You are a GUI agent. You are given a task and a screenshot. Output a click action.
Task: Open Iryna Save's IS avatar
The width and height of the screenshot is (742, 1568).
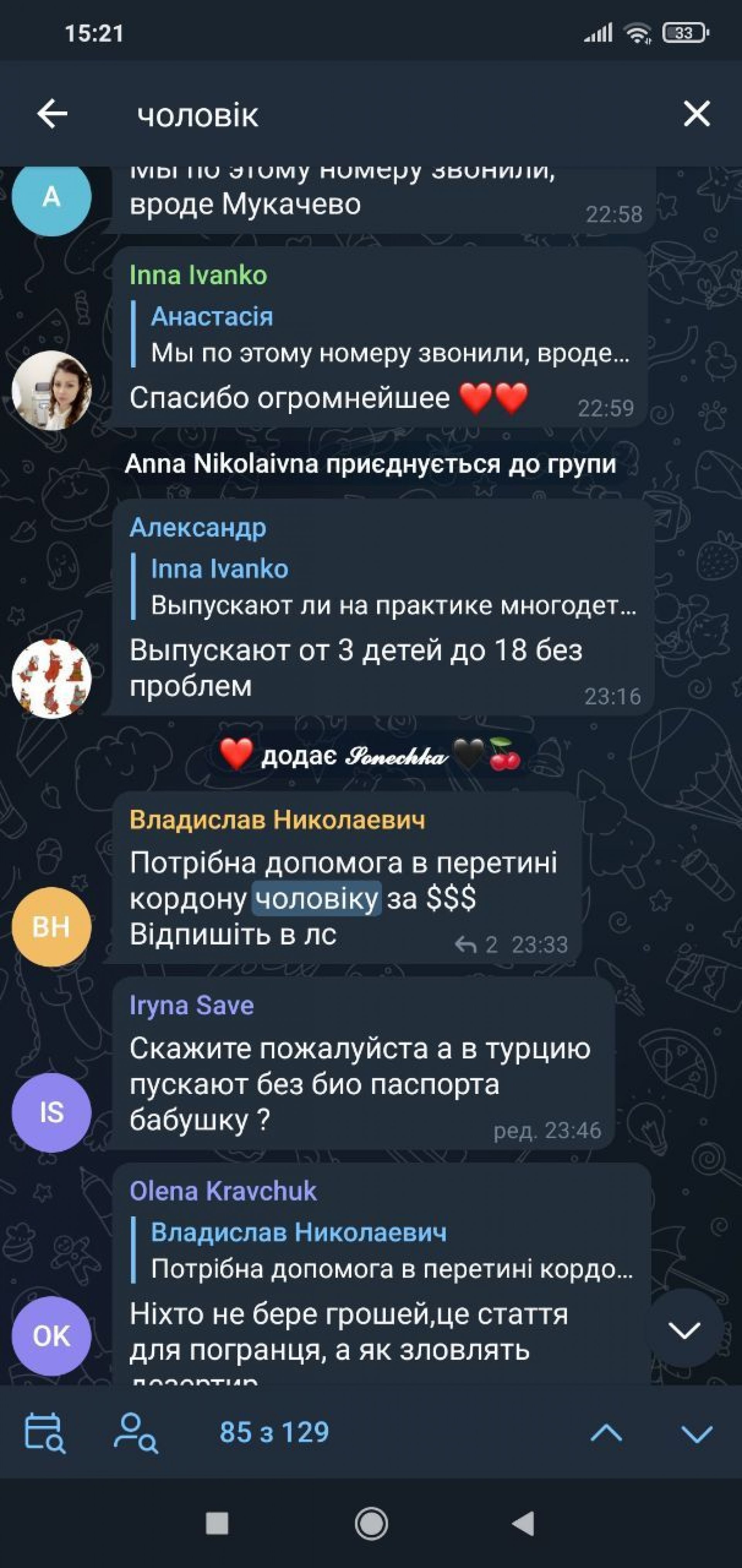52,1112
